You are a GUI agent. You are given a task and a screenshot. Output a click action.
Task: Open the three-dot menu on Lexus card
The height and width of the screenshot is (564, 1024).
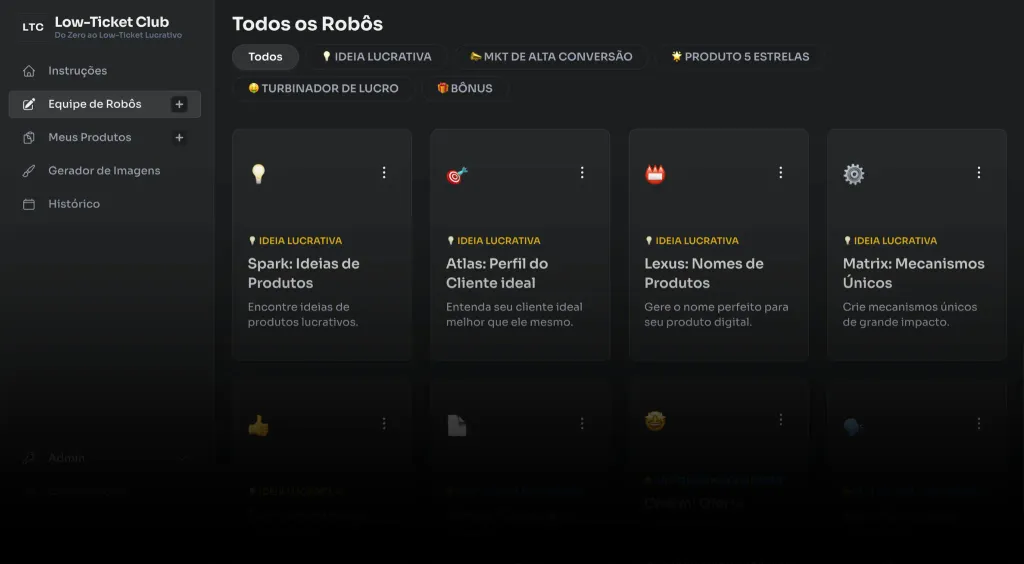pos(781,173)
